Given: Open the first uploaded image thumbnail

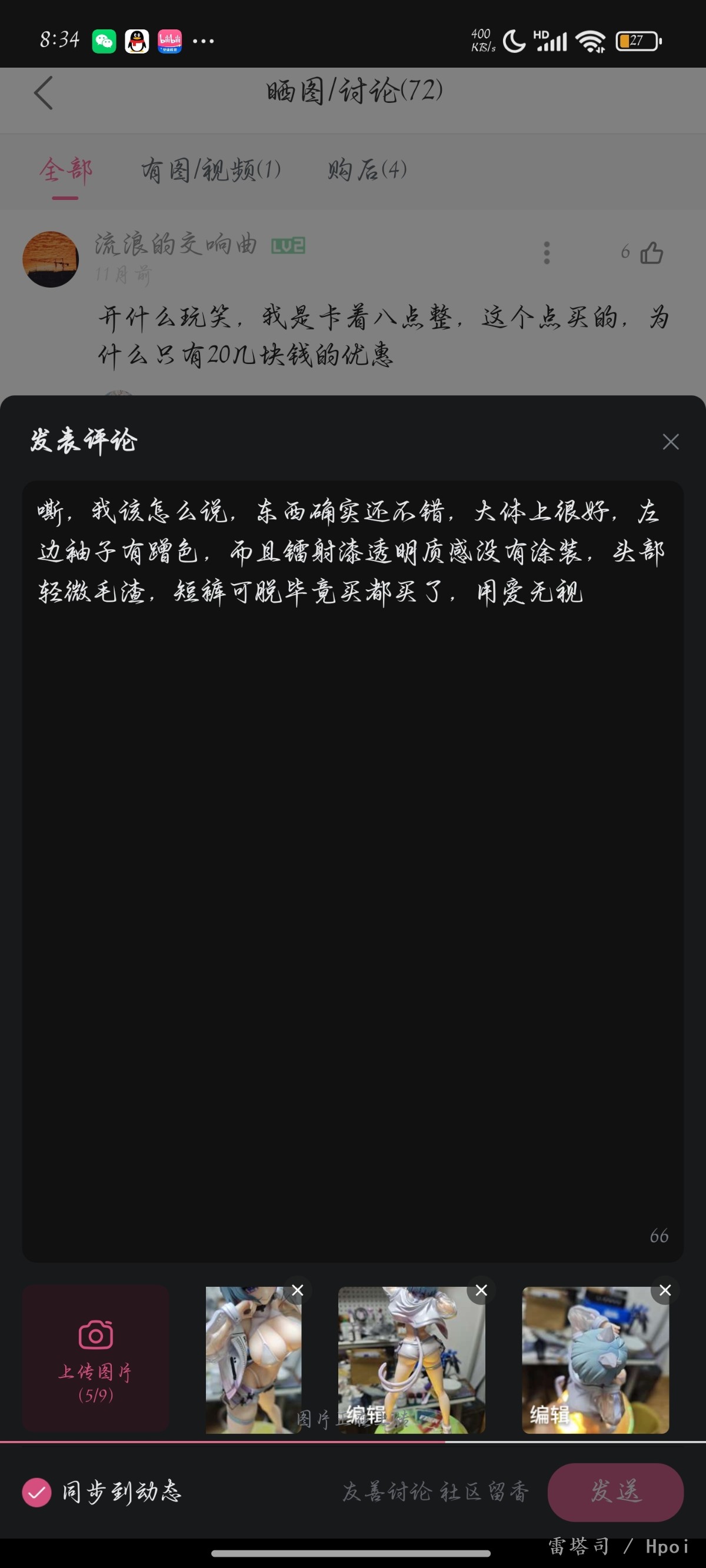Looking at the screenshot, I should (254, 1360).
